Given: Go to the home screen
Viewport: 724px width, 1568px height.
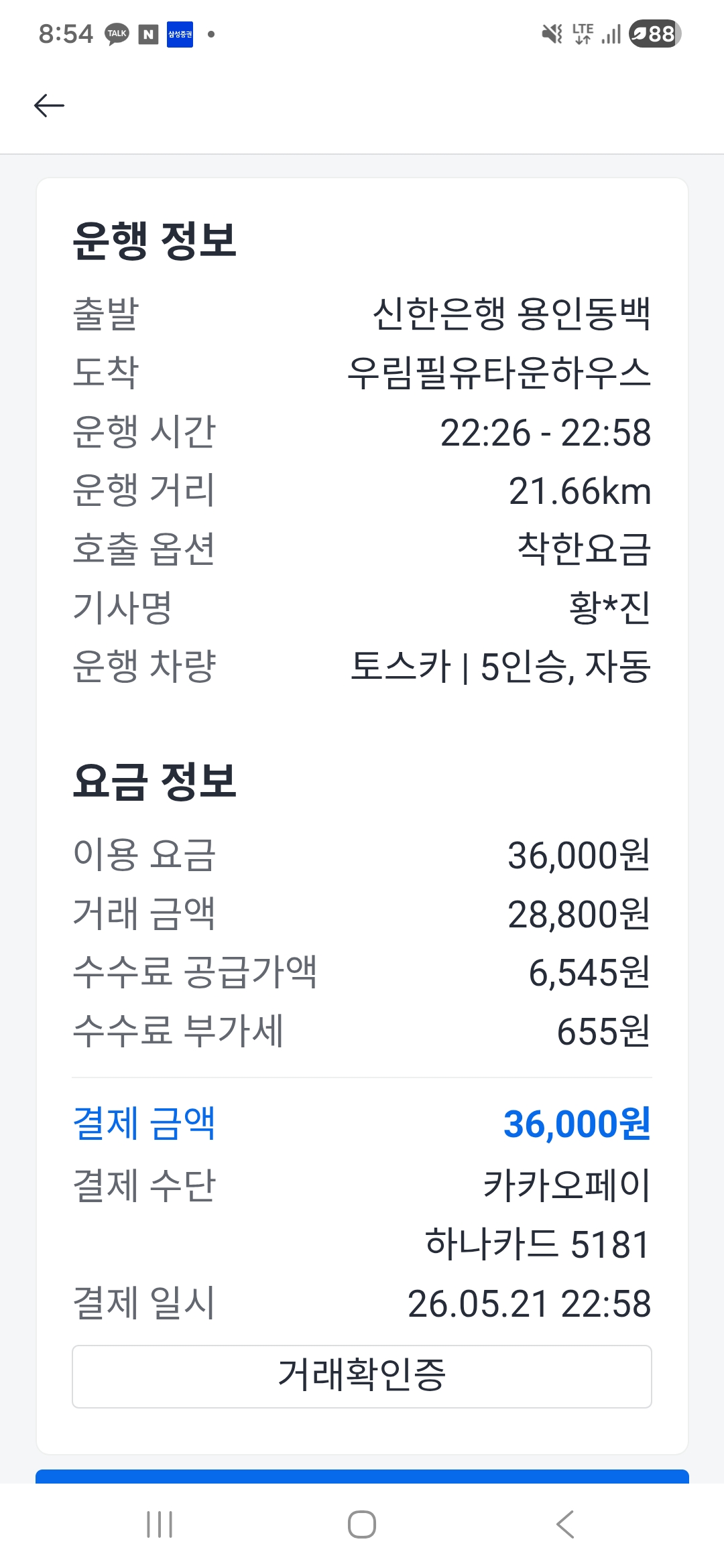Looking at the screenshot, I should (x=362, y=1525).
